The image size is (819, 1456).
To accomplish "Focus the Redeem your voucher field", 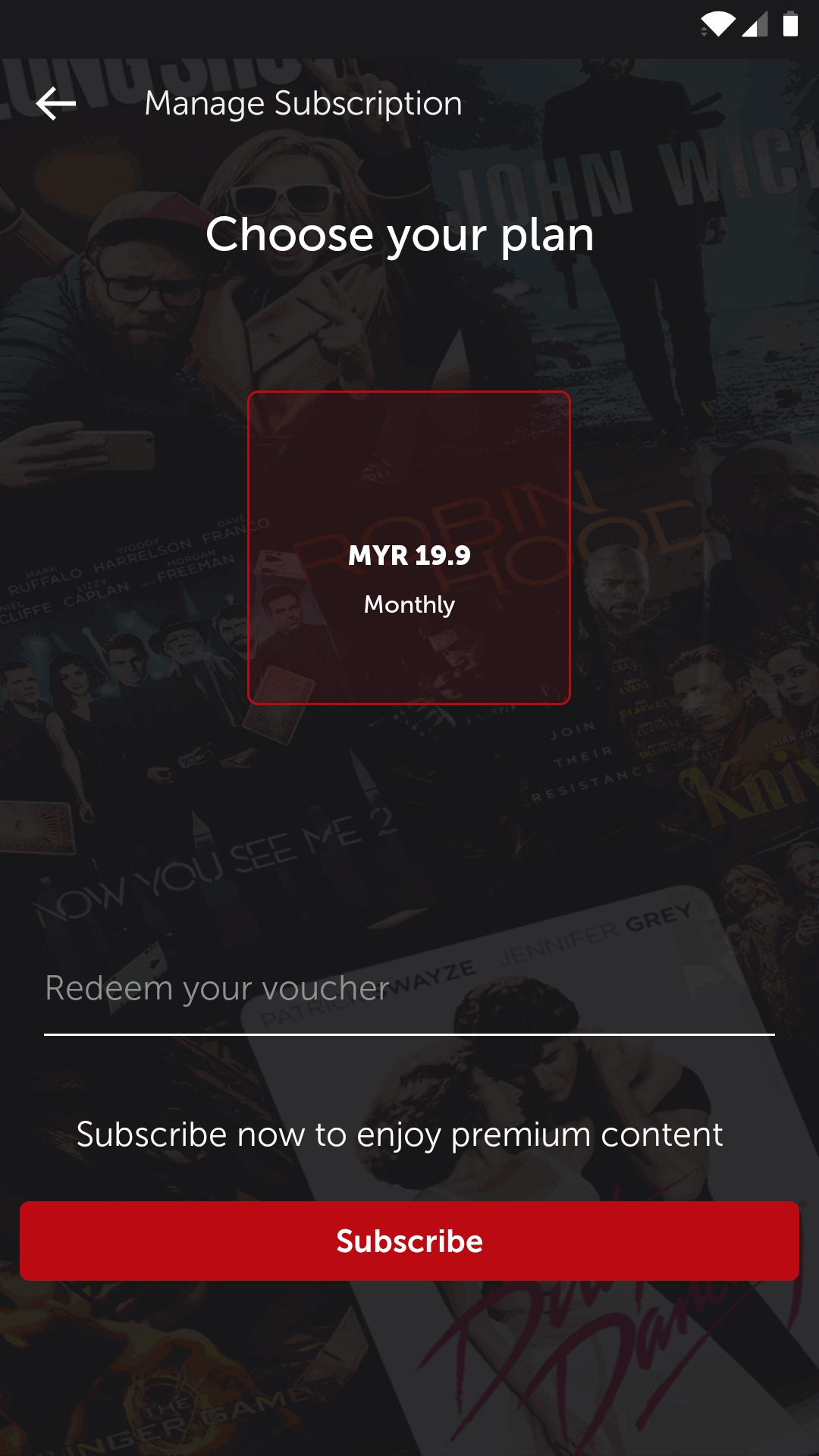I will pos(409,990).
